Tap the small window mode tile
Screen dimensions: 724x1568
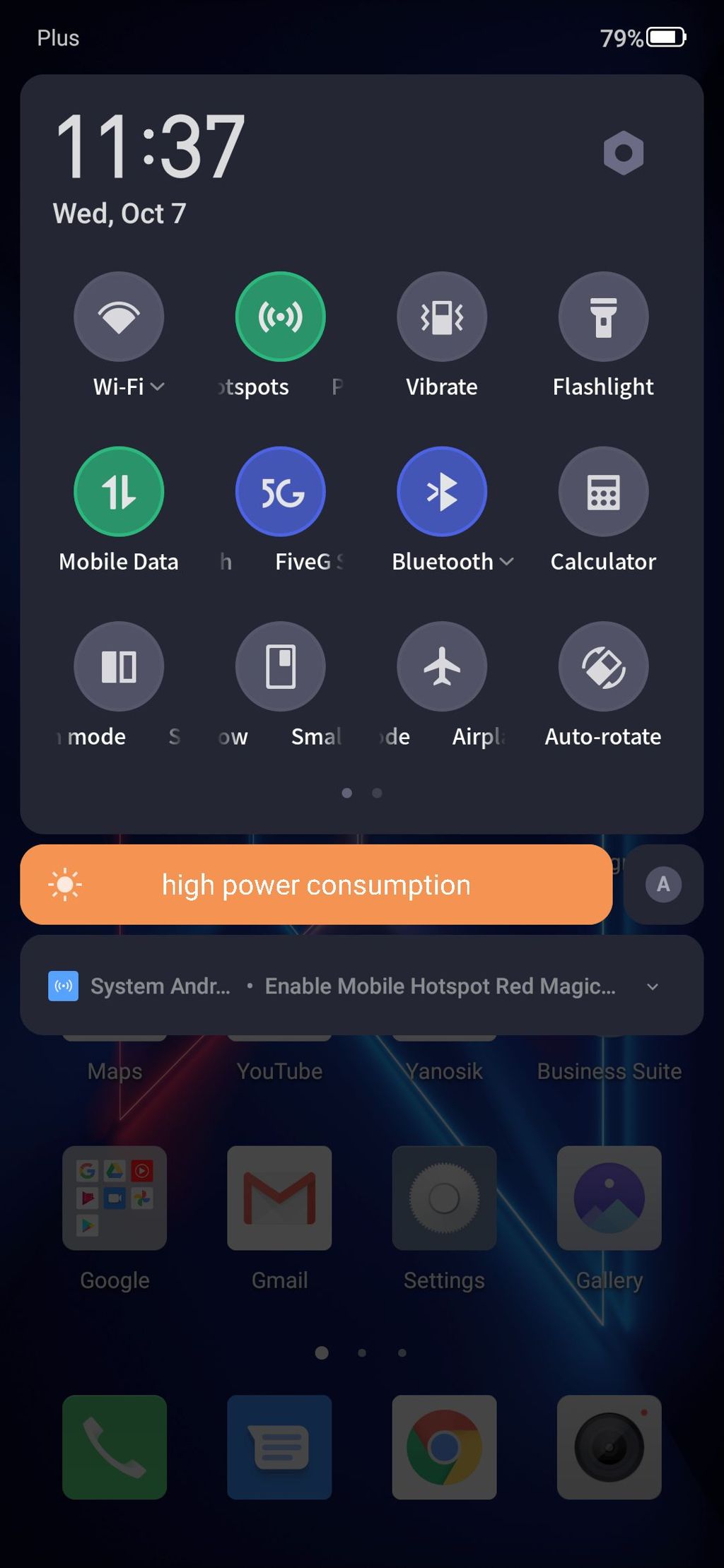280,666
